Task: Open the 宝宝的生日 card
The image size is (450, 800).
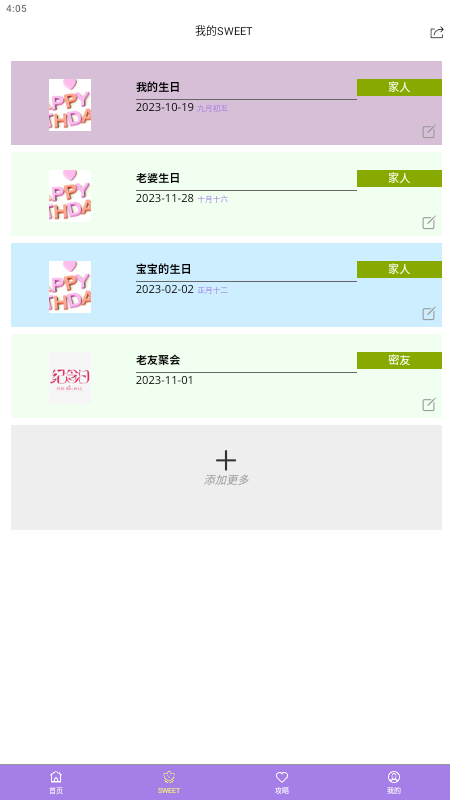Action: [226, 285]
